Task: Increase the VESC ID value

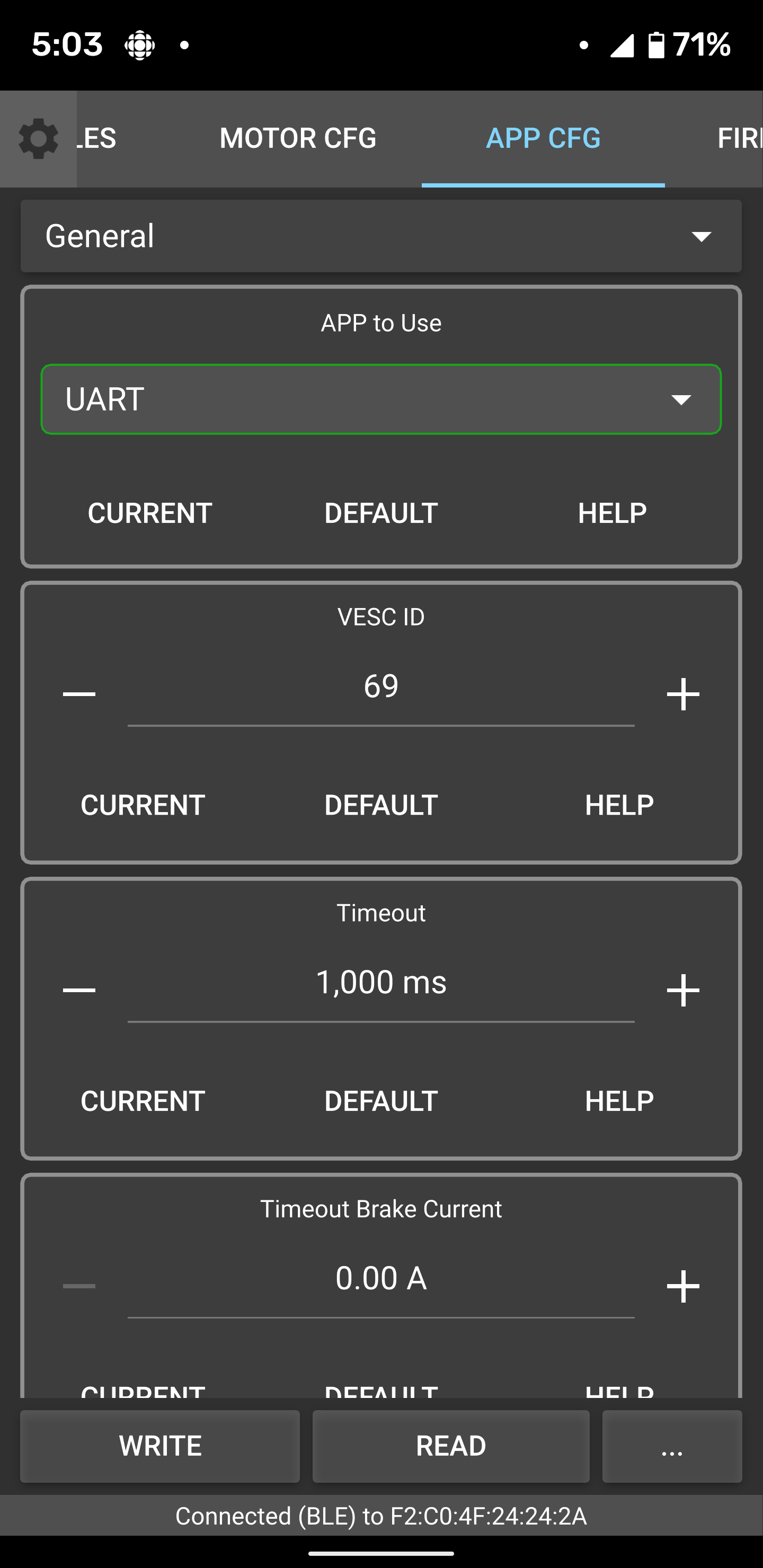Action: (x=682, y=694)
